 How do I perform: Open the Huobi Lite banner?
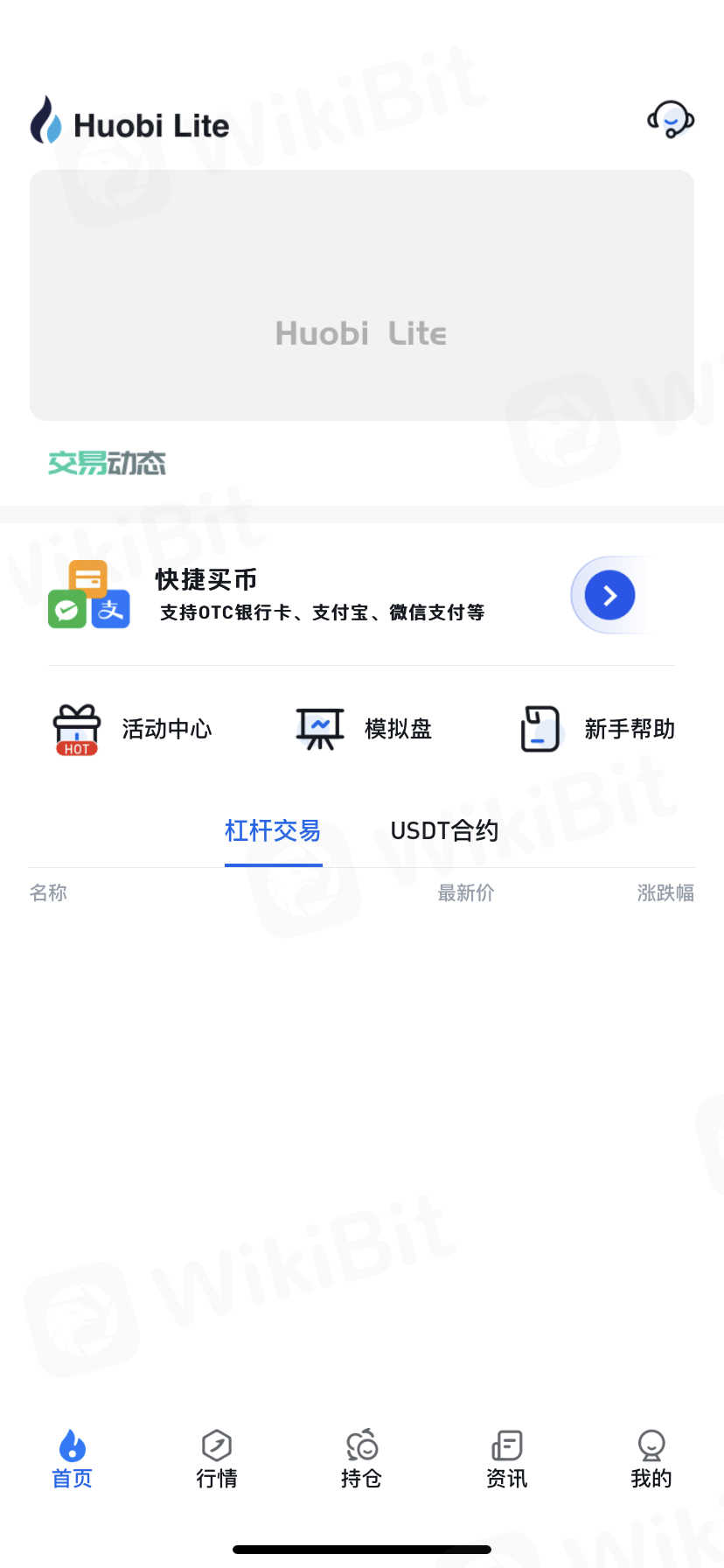coord(361,295)
